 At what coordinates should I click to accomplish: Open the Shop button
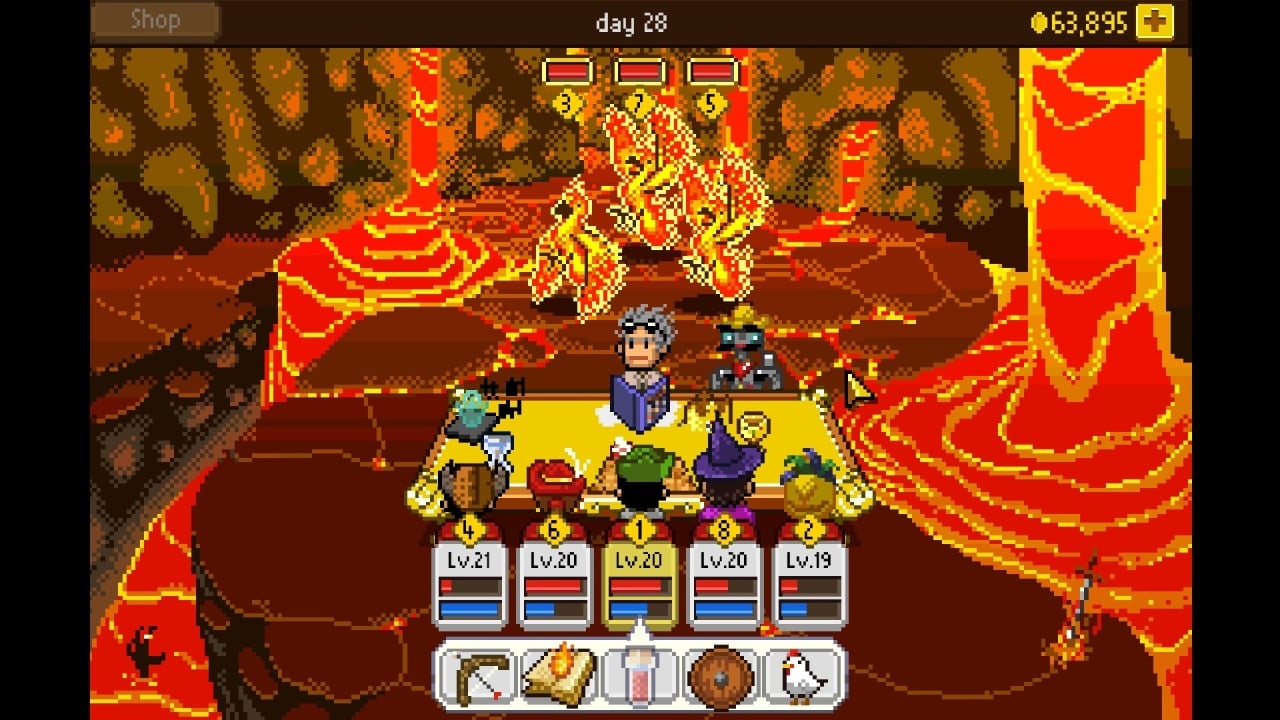pos(155,21)
